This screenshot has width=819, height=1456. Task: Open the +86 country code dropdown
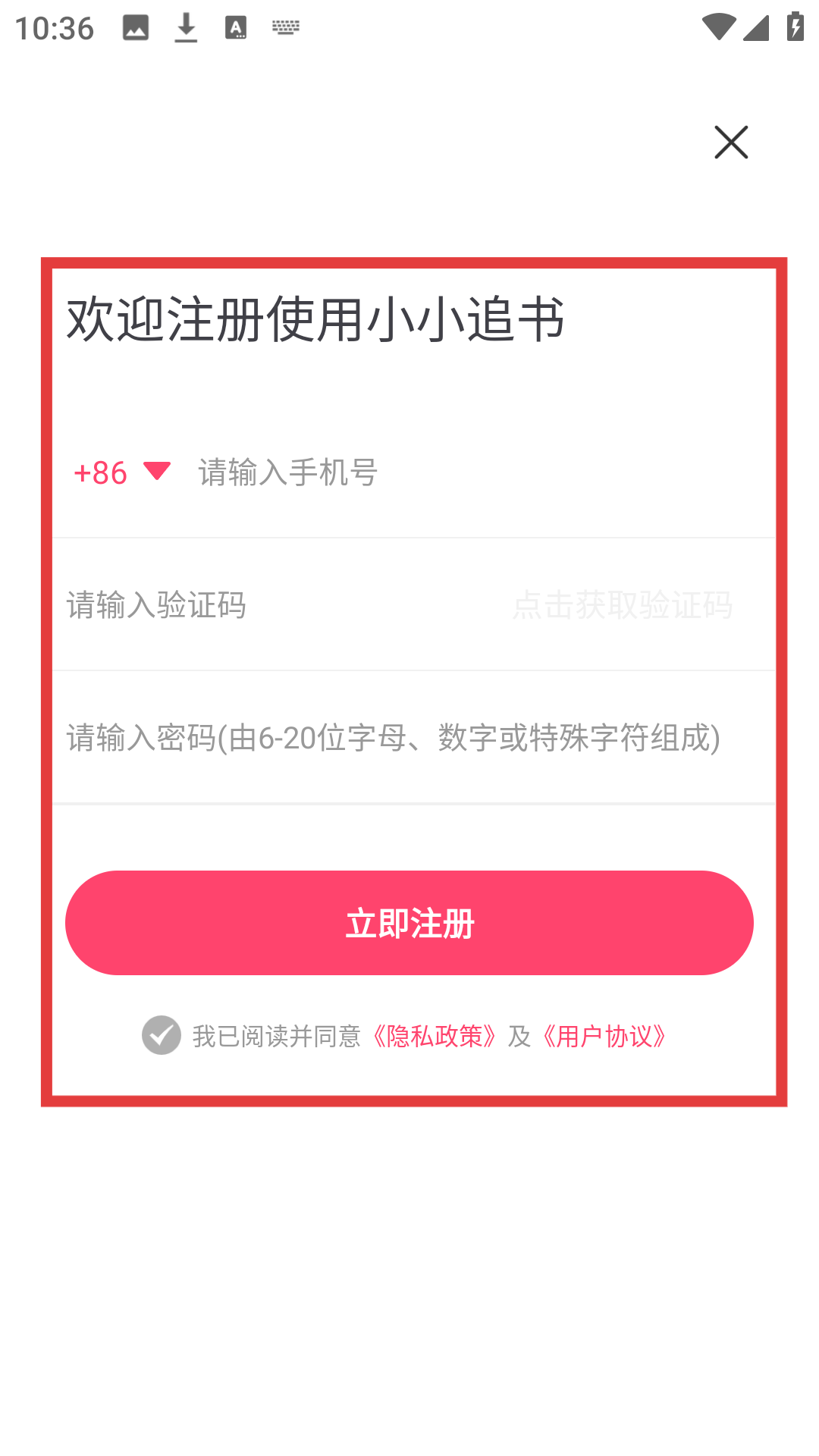tap(121, 472)
